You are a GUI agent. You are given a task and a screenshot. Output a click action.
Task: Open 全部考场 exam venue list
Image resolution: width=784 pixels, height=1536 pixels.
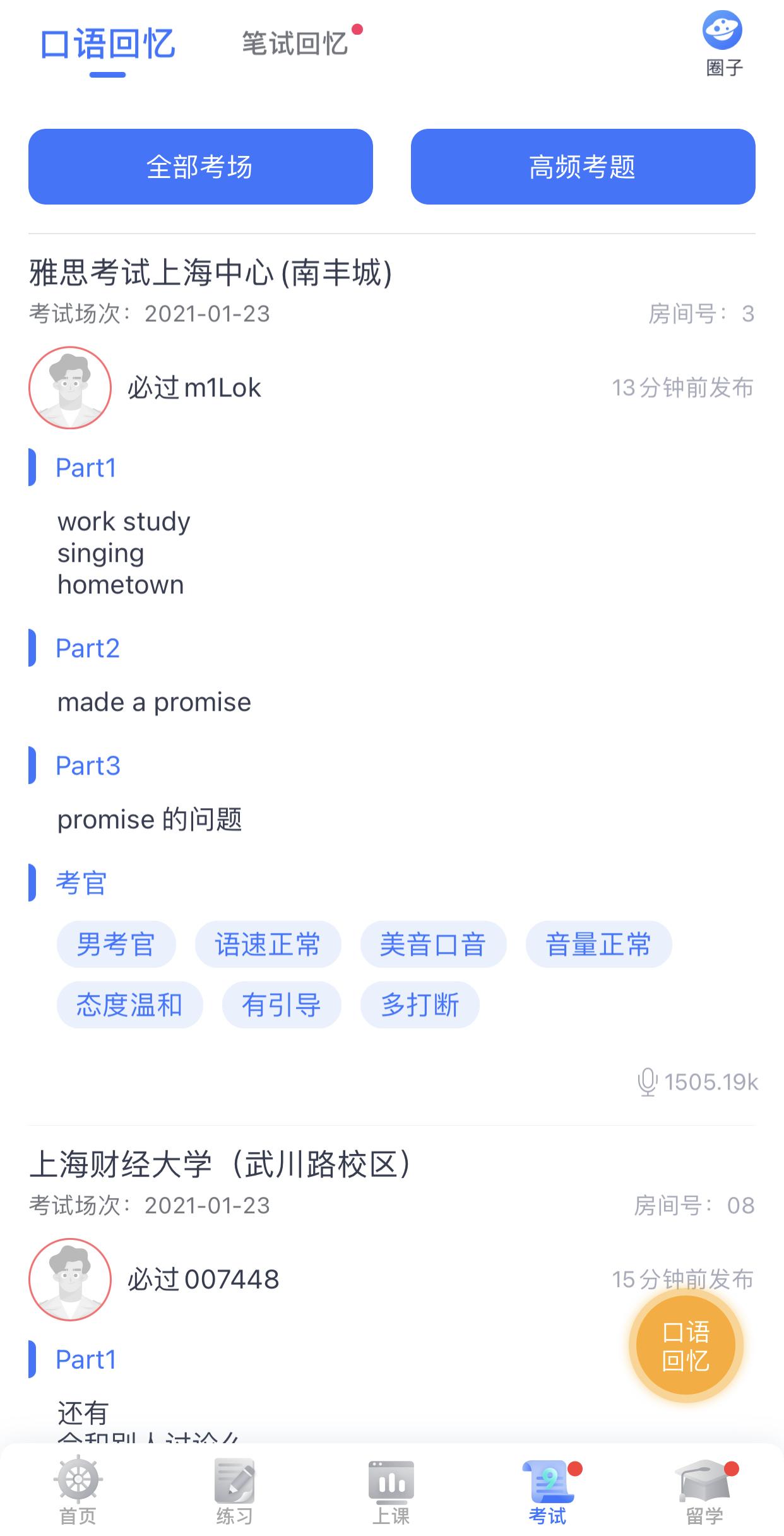(x=200, y=167)
